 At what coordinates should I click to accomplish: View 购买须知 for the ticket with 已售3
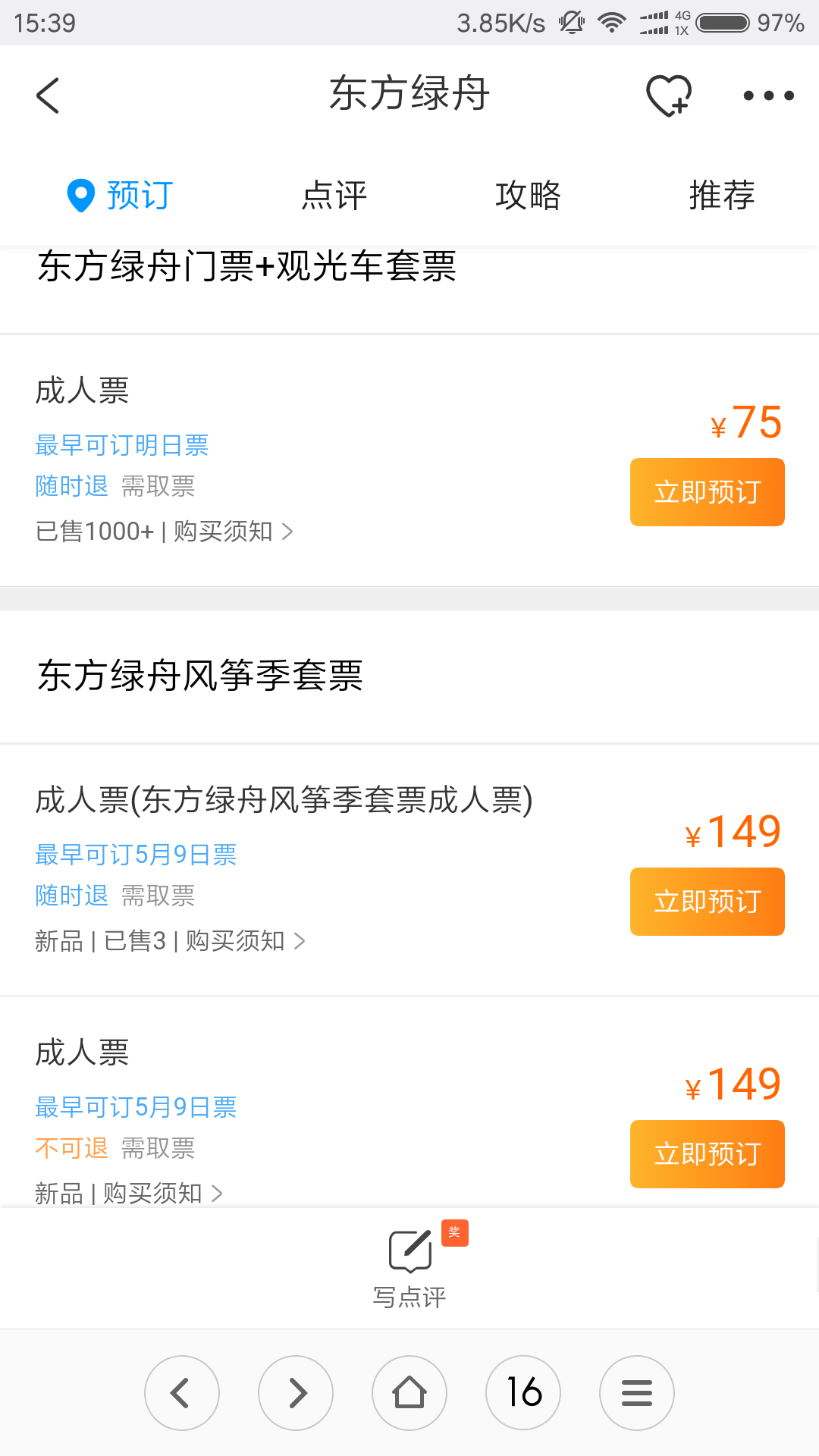245,941
